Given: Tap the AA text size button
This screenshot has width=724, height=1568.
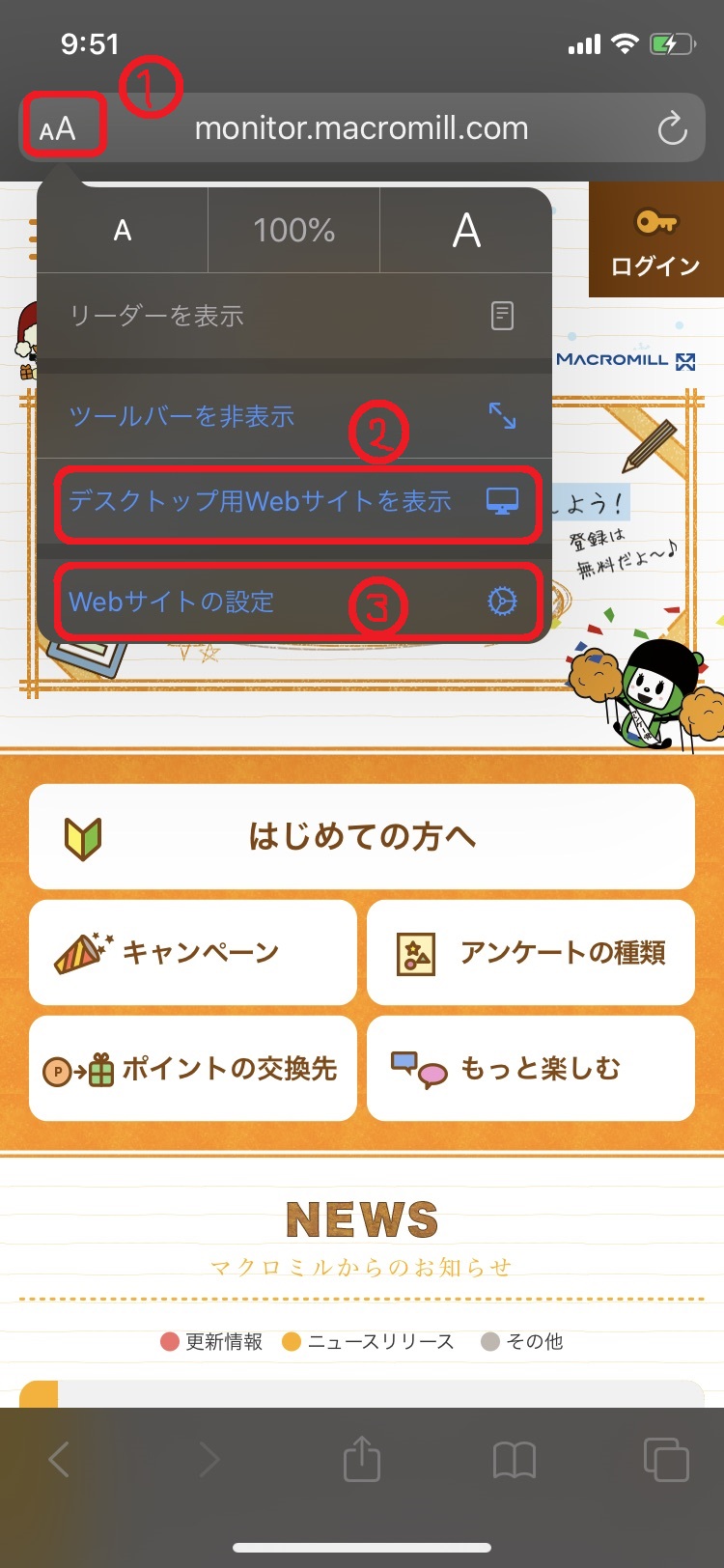Looking at the screenshot, I should click(58, 127).
